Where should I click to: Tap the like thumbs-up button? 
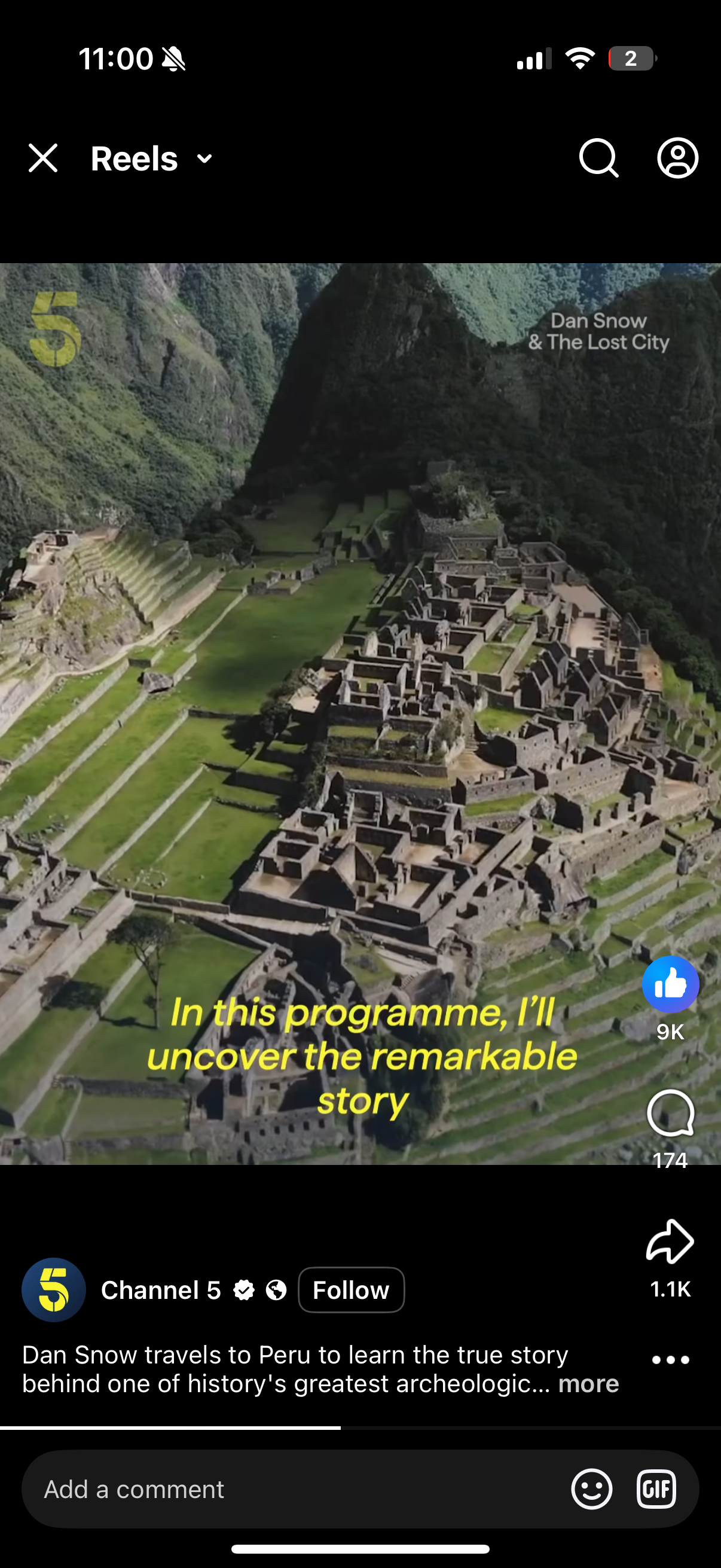click(x=671, y=984)
